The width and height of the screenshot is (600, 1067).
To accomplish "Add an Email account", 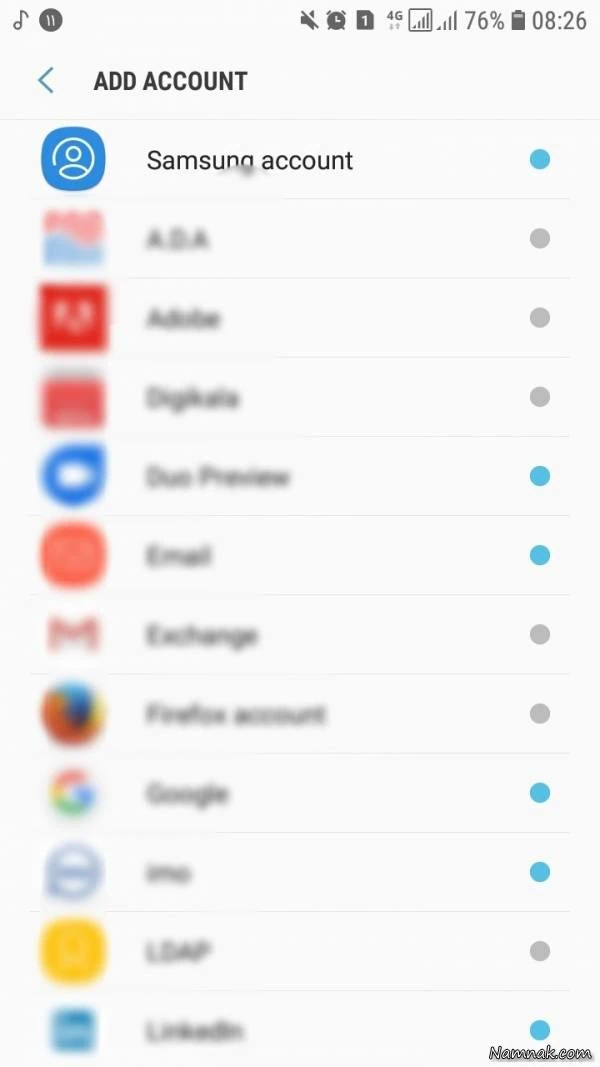I will (179, 556).
